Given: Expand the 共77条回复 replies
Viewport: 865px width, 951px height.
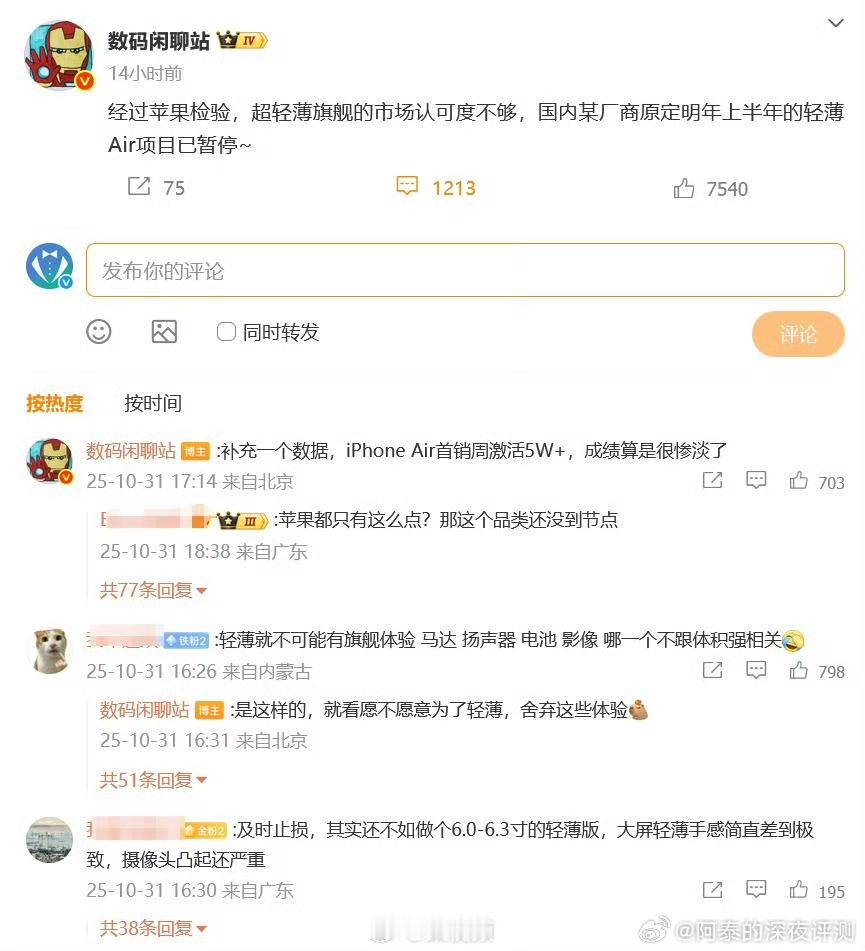Looking at the screenshot, I should click(x=147, y=590).
